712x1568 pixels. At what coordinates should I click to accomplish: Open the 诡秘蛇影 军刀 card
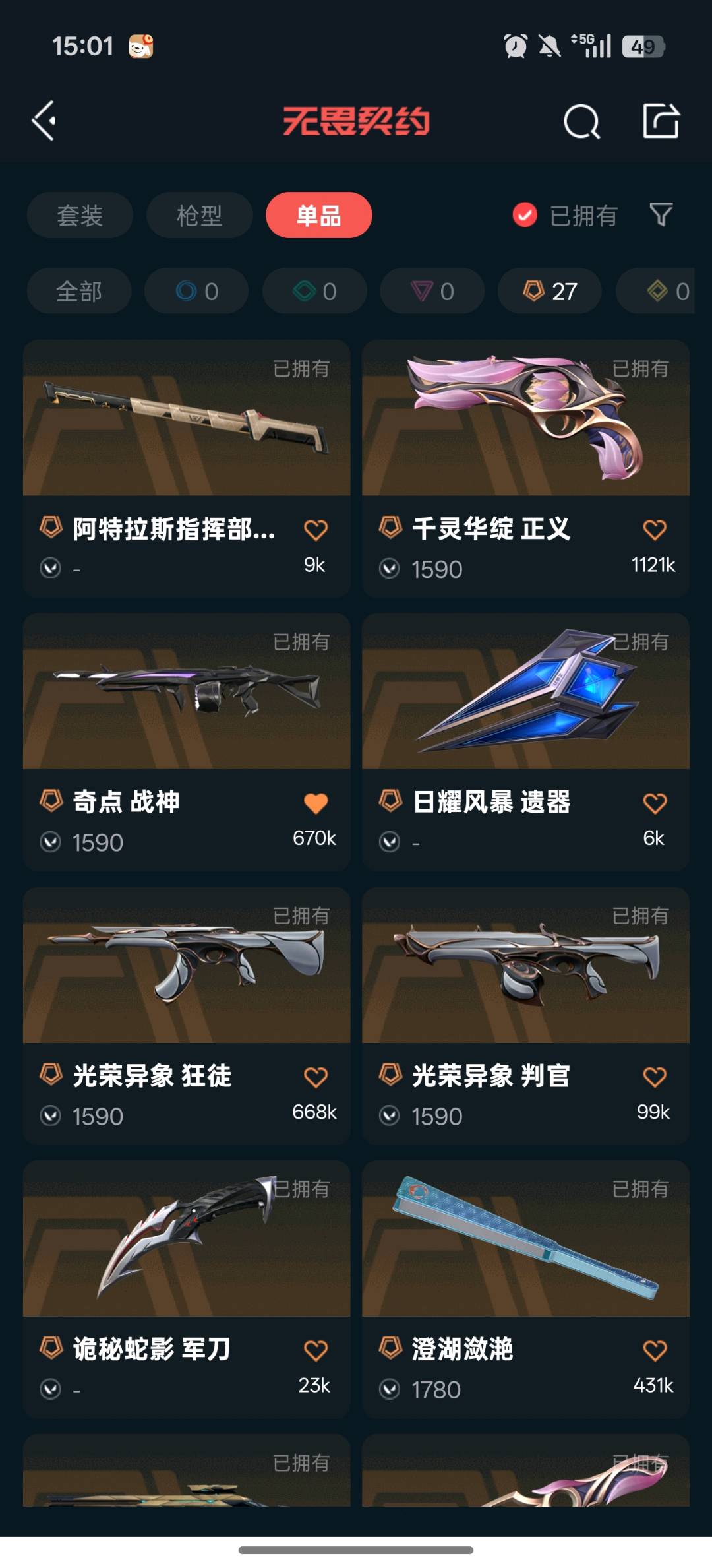pos(187,1290)
